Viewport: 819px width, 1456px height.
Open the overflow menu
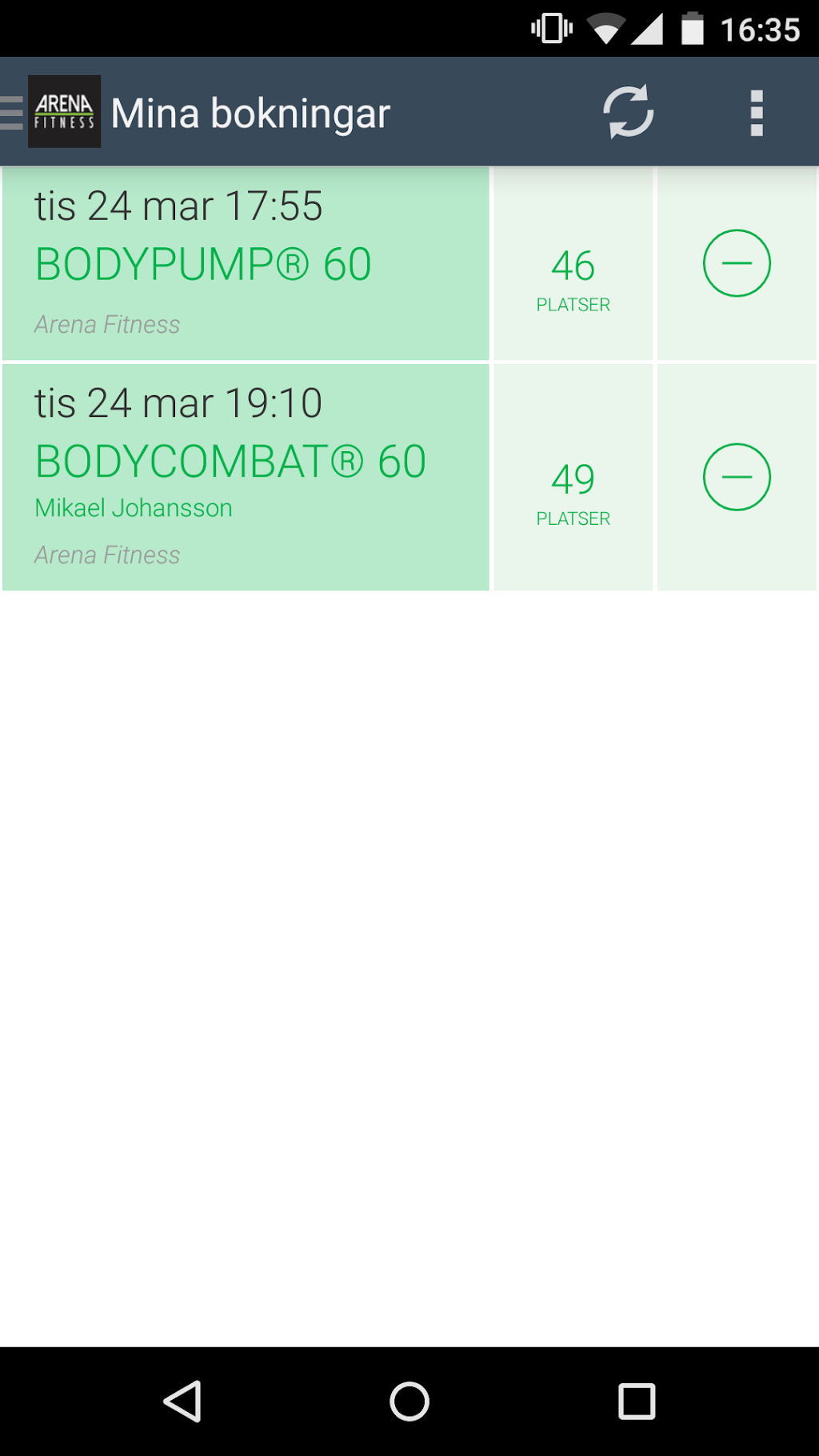tap(756, 112)
